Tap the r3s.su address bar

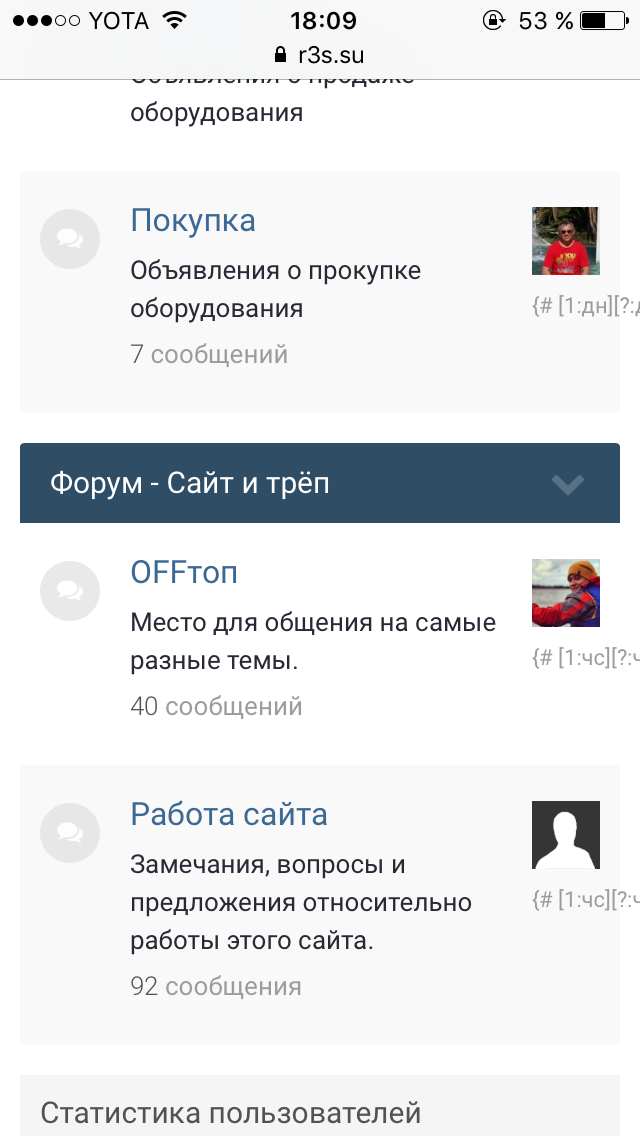(320, 56)
